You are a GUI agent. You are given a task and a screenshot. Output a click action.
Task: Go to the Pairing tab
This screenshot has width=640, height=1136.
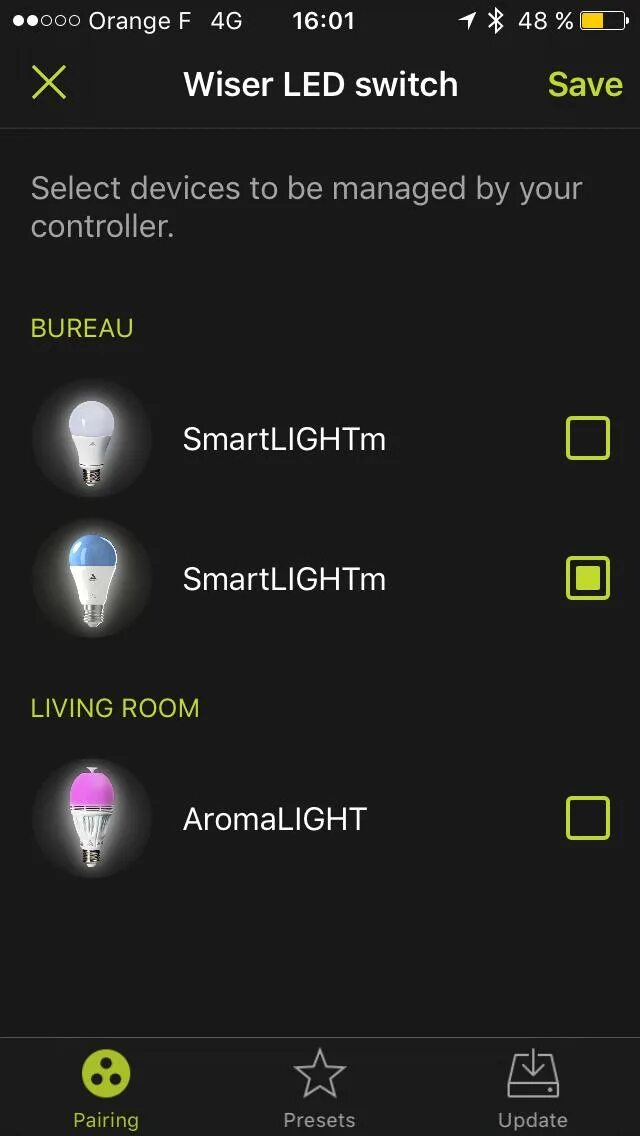click(x=106, y=1088)
